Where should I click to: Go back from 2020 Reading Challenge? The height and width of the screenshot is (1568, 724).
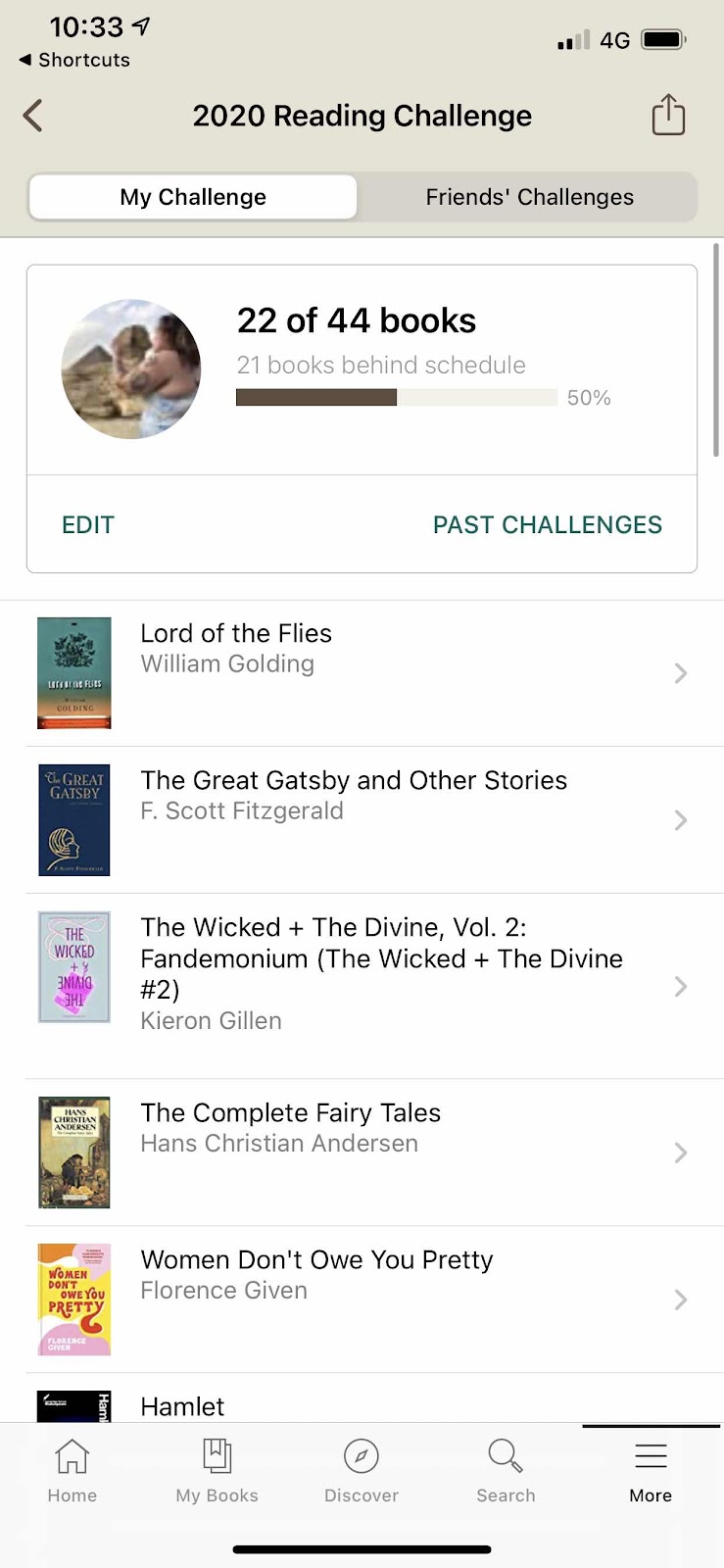(33, 116)
